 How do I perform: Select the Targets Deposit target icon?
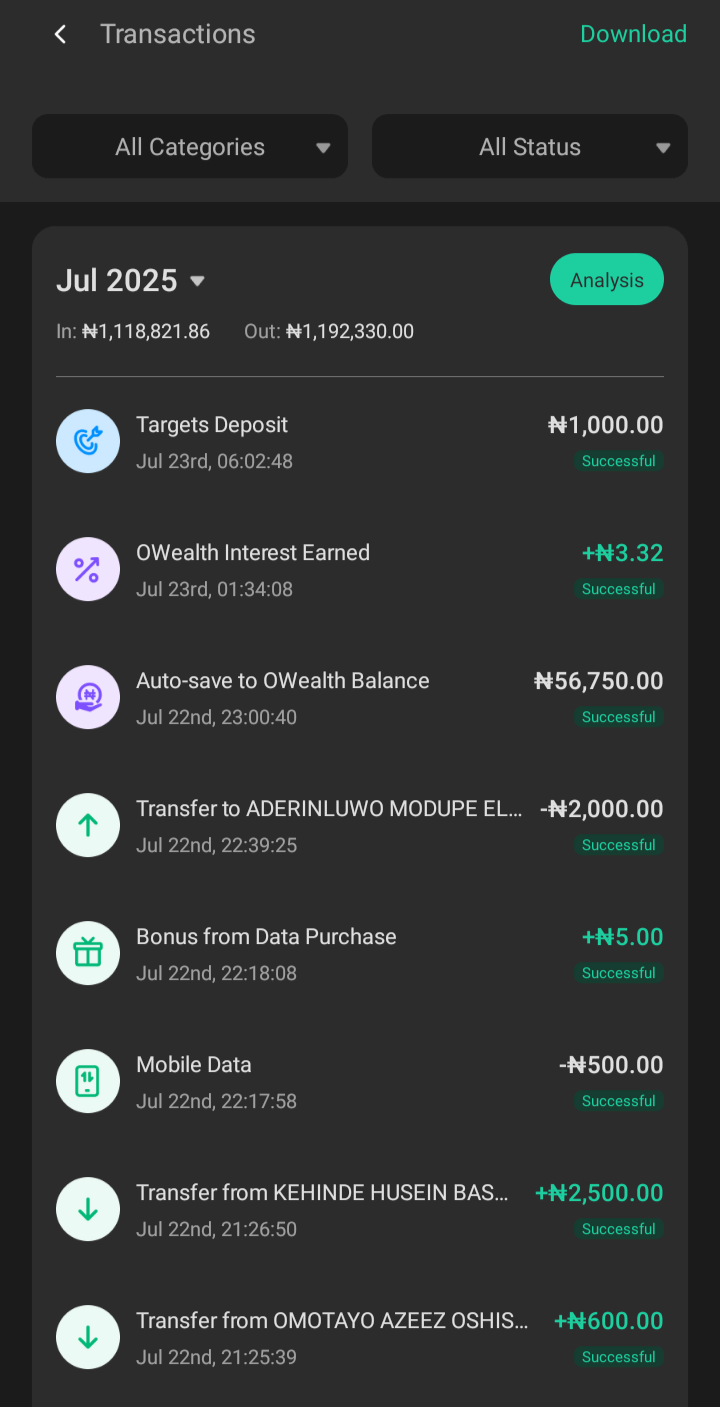click(87, 440)
